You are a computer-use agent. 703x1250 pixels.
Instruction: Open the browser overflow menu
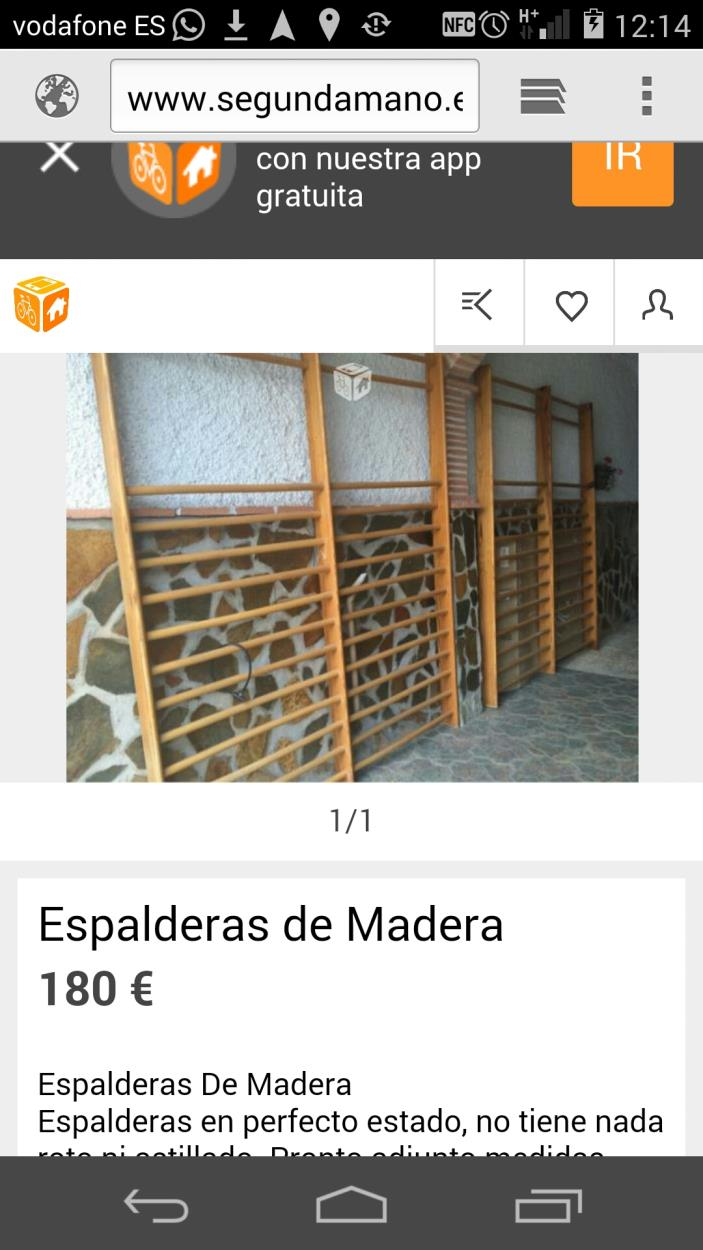click(647, 97)
